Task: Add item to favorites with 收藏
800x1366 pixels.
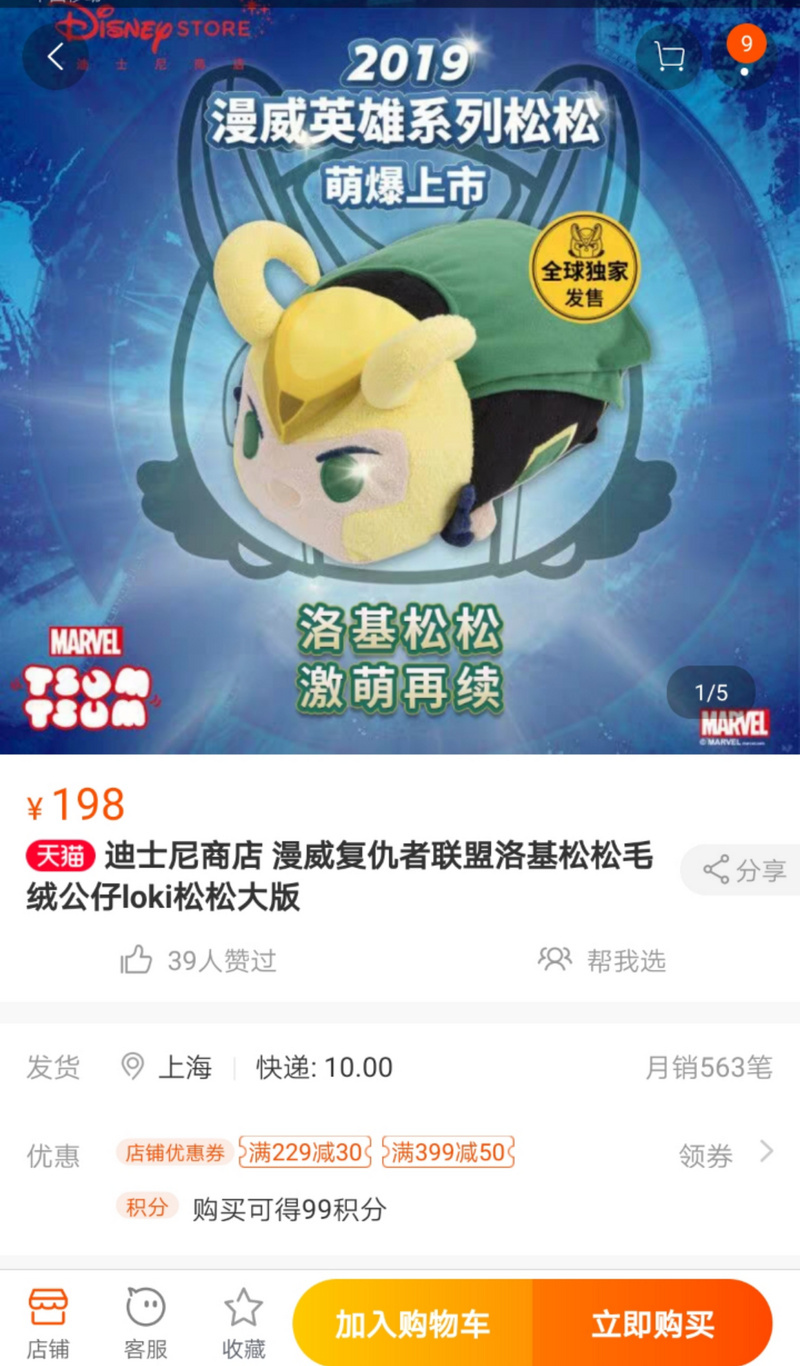Action: pos(243,1322)
